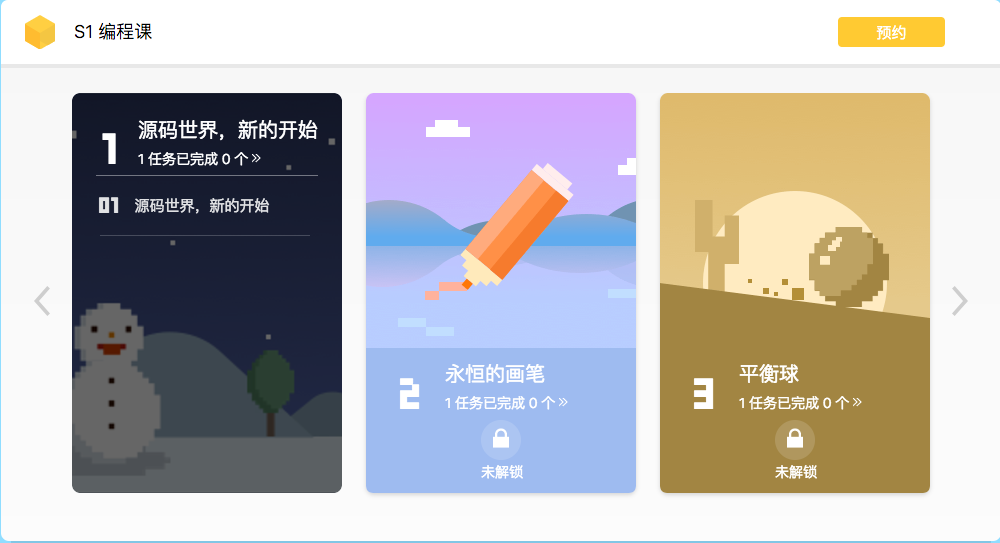Go to the next course page arrow
Viewport: 1000px width, 543px height.
(959, 301)
